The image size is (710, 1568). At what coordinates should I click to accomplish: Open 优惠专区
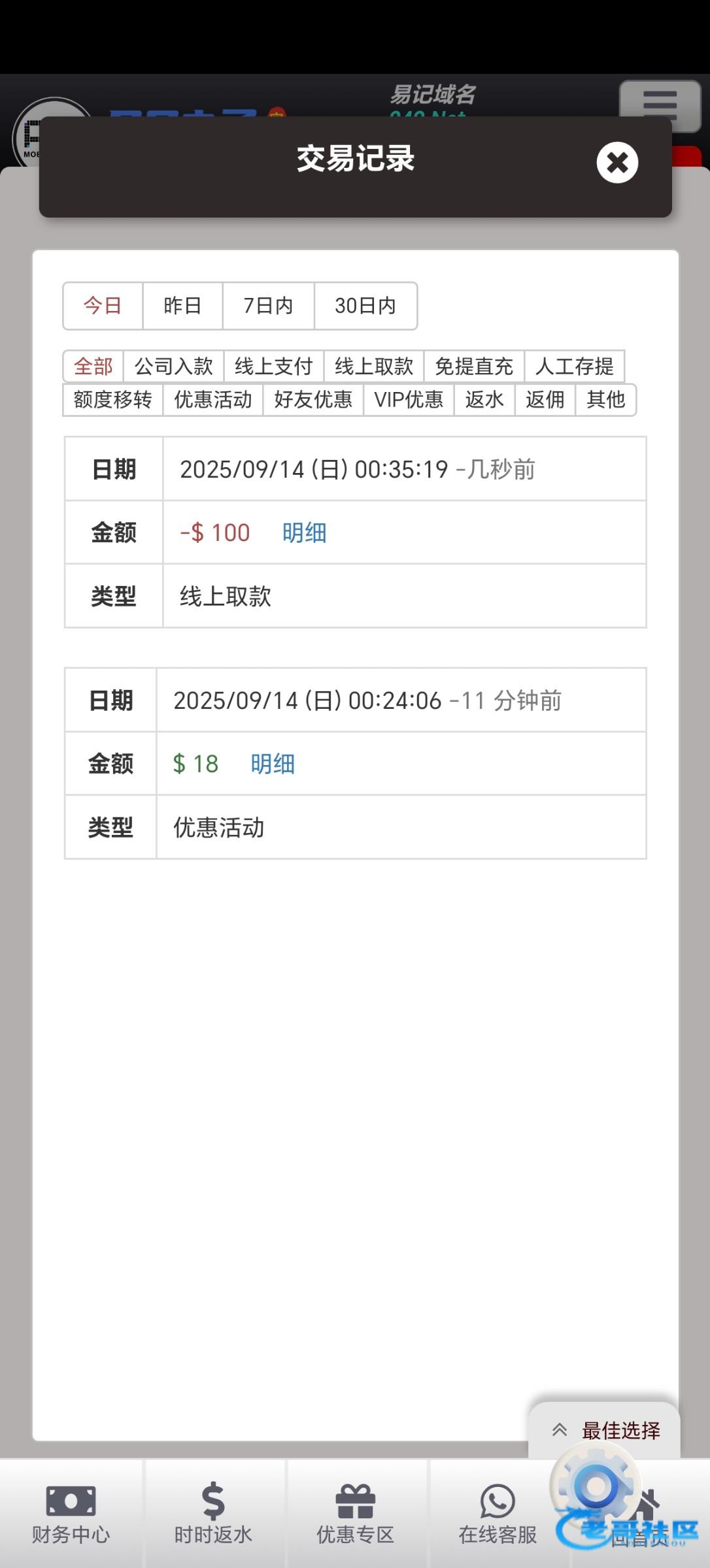355,1514
